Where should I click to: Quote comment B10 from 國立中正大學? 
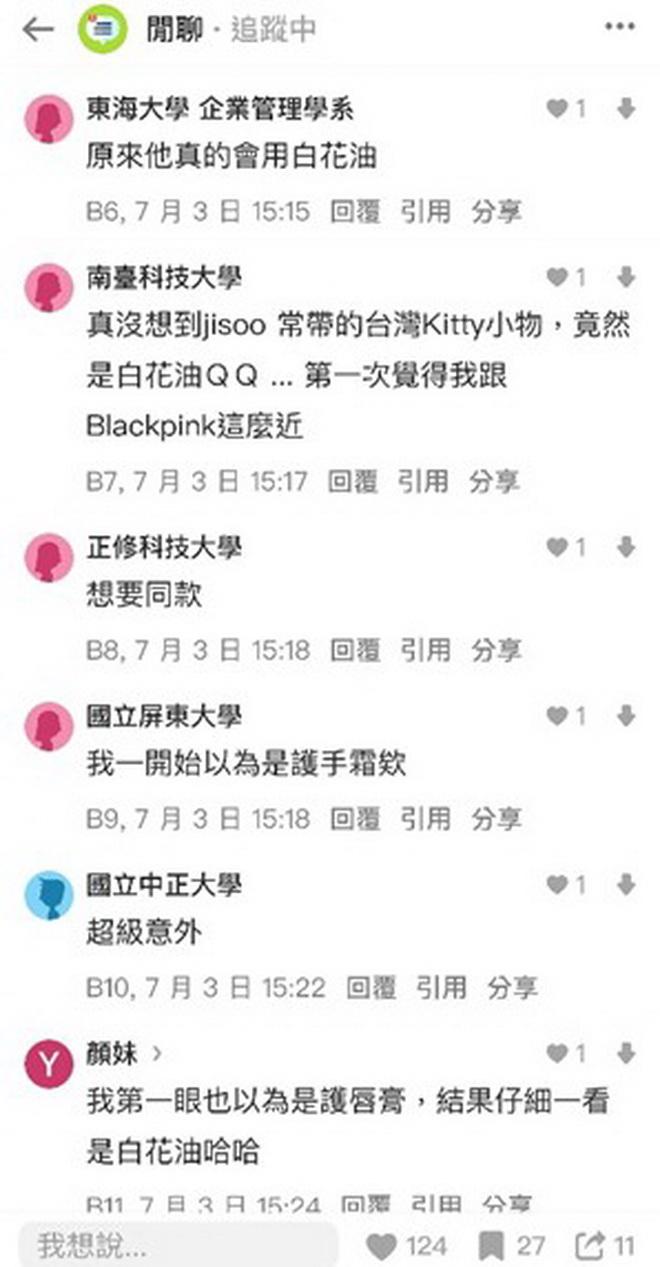click(x=441, y=987)
